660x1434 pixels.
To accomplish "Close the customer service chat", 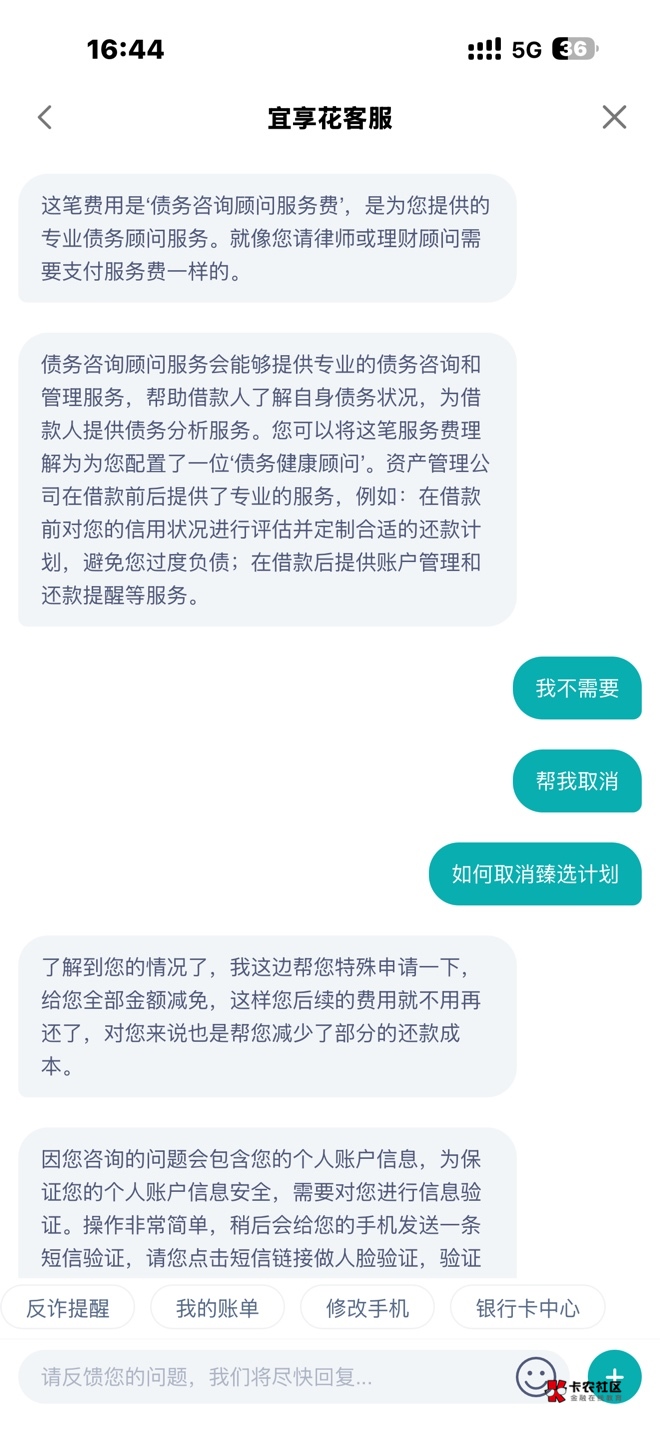I will click(614, 118).
